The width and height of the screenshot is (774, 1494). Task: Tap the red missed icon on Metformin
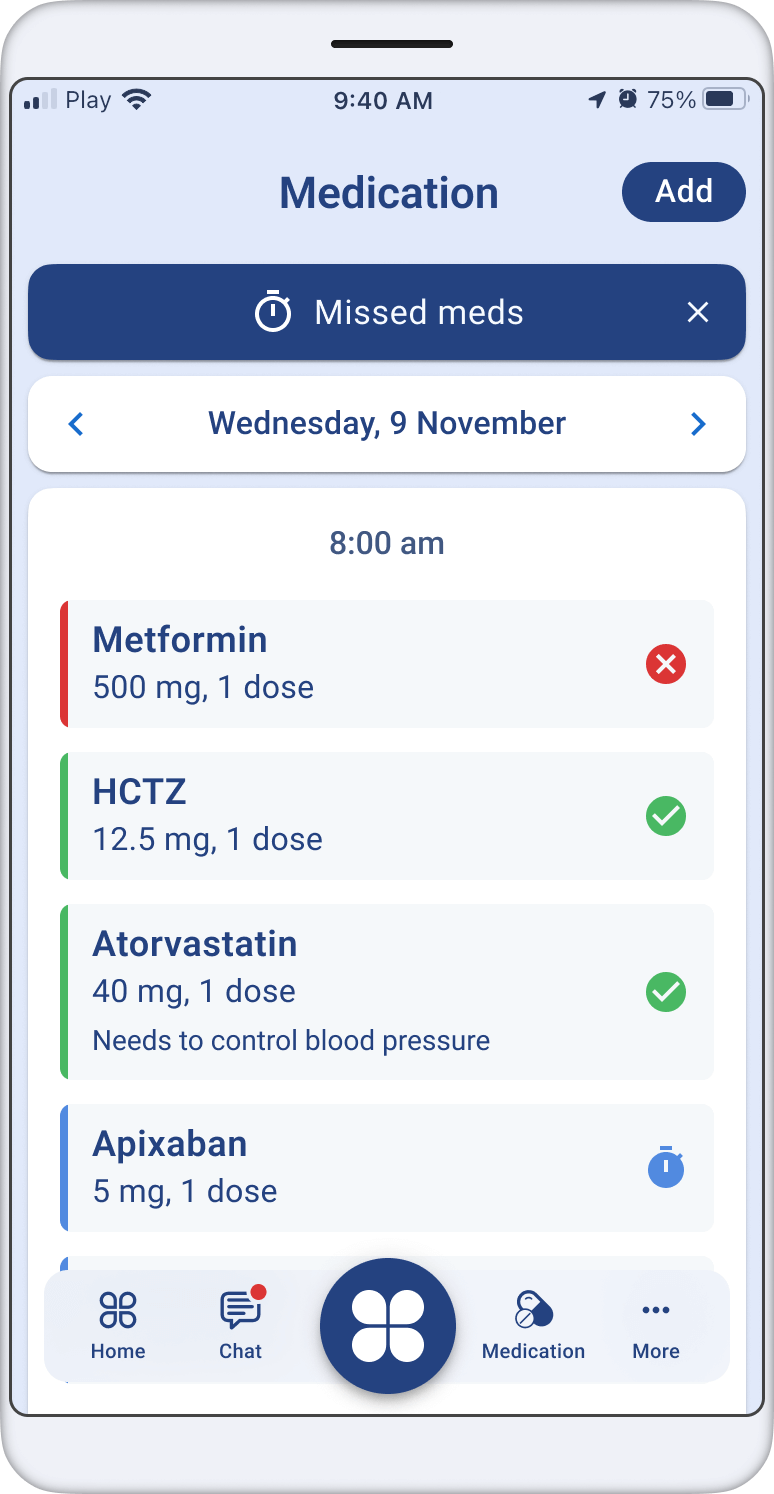(x=666, y=664)
